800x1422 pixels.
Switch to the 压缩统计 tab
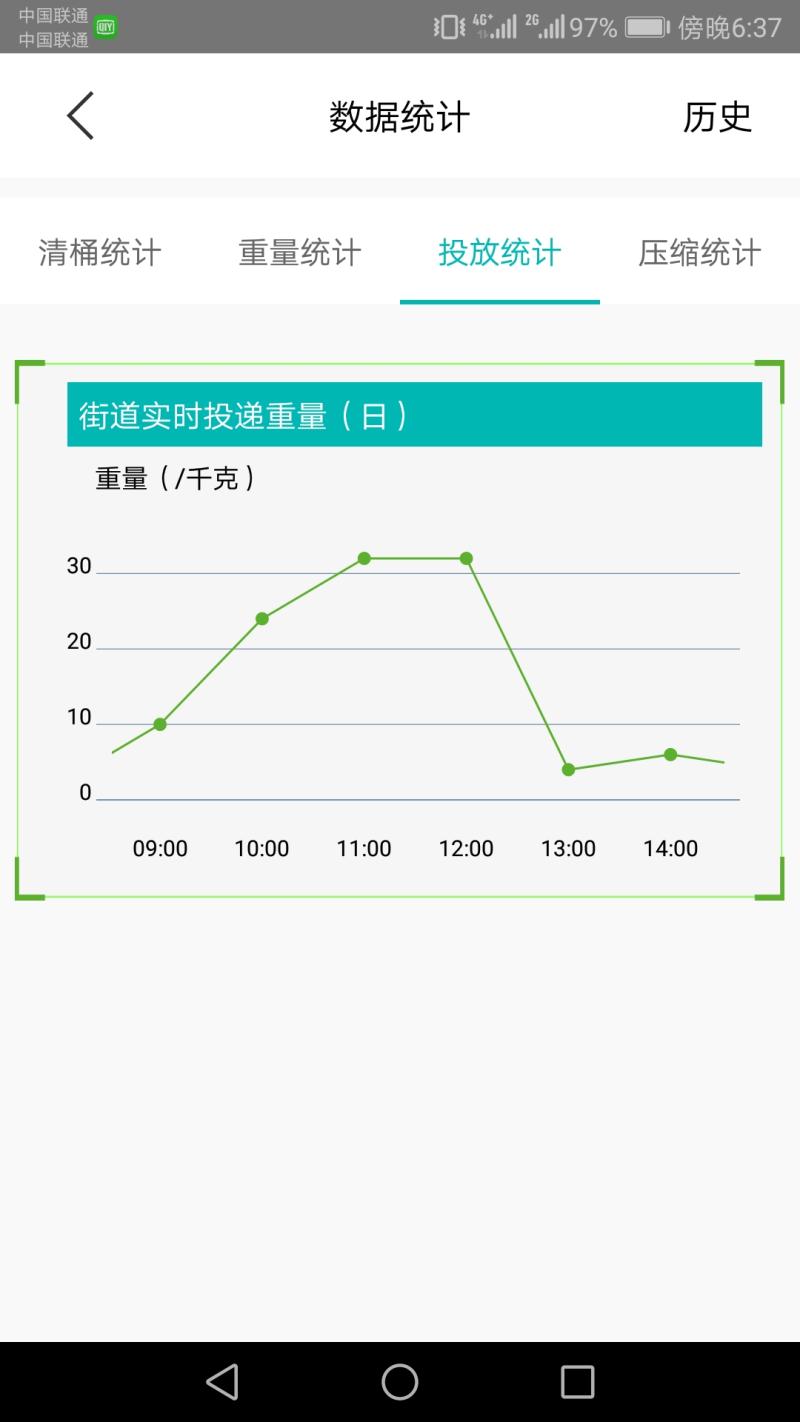(x=700, y=252)
